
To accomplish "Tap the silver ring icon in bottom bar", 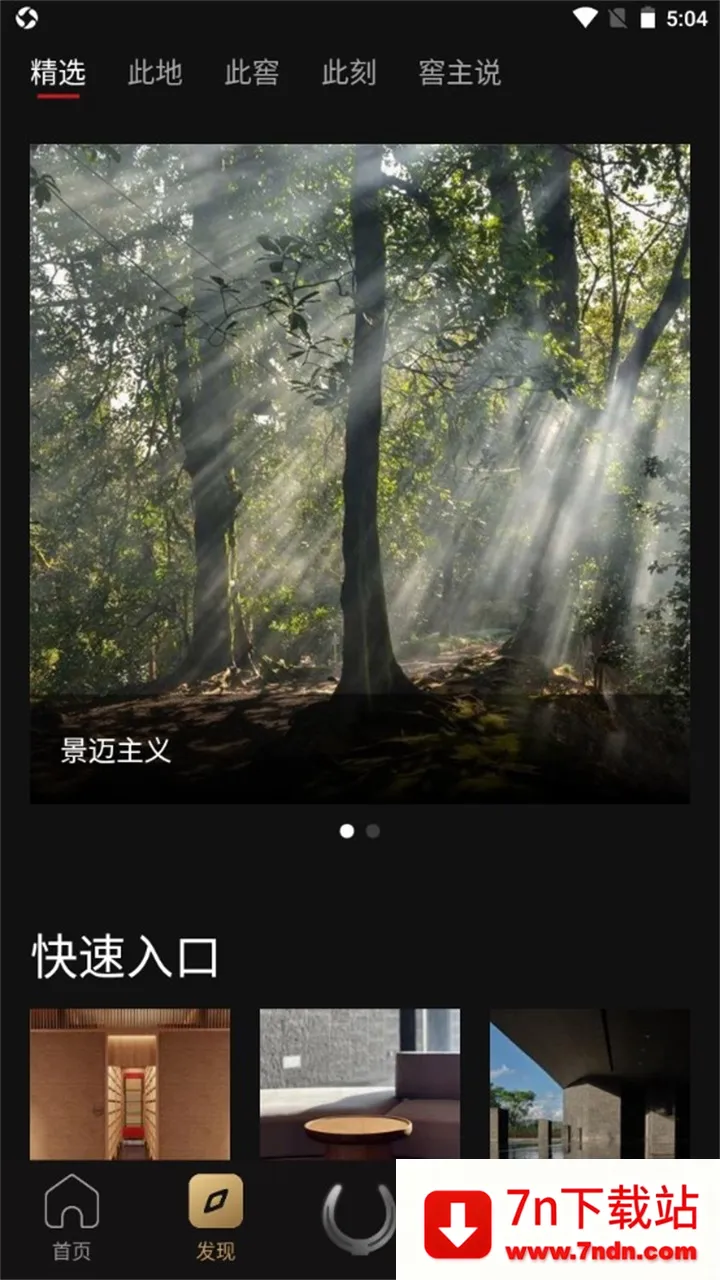I will 358,1217.
